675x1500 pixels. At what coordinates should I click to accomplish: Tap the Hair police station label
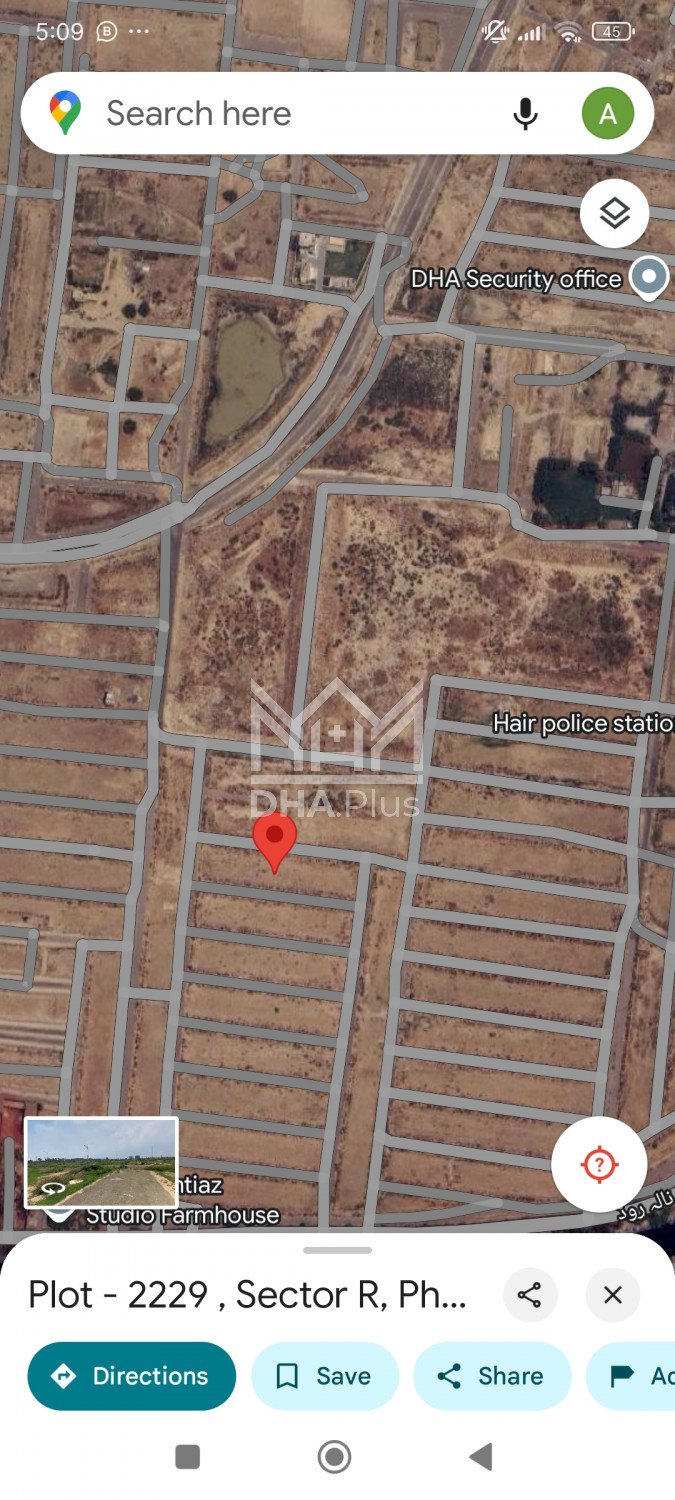tap(581, 723)
